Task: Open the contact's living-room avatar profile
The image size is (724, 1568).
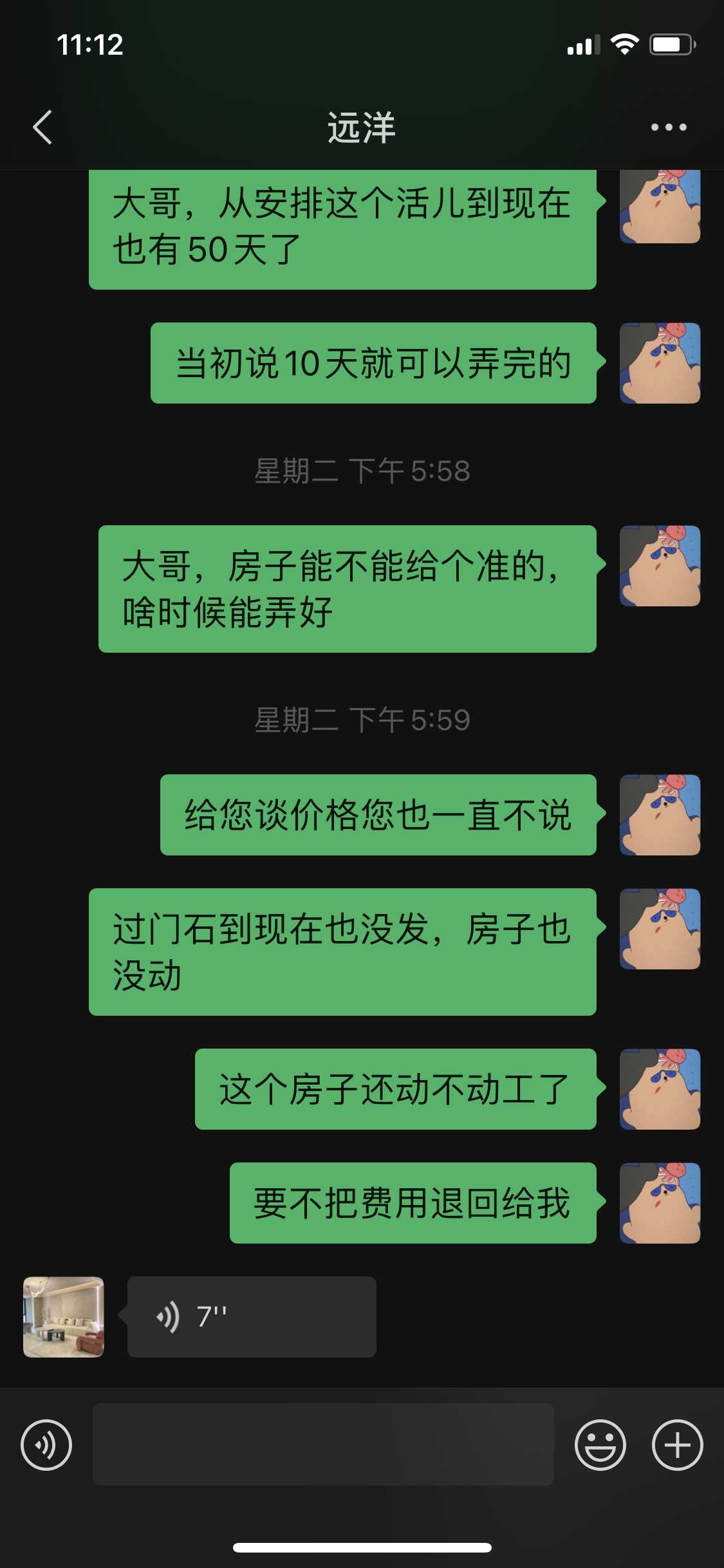Action: click(63, 1316)
